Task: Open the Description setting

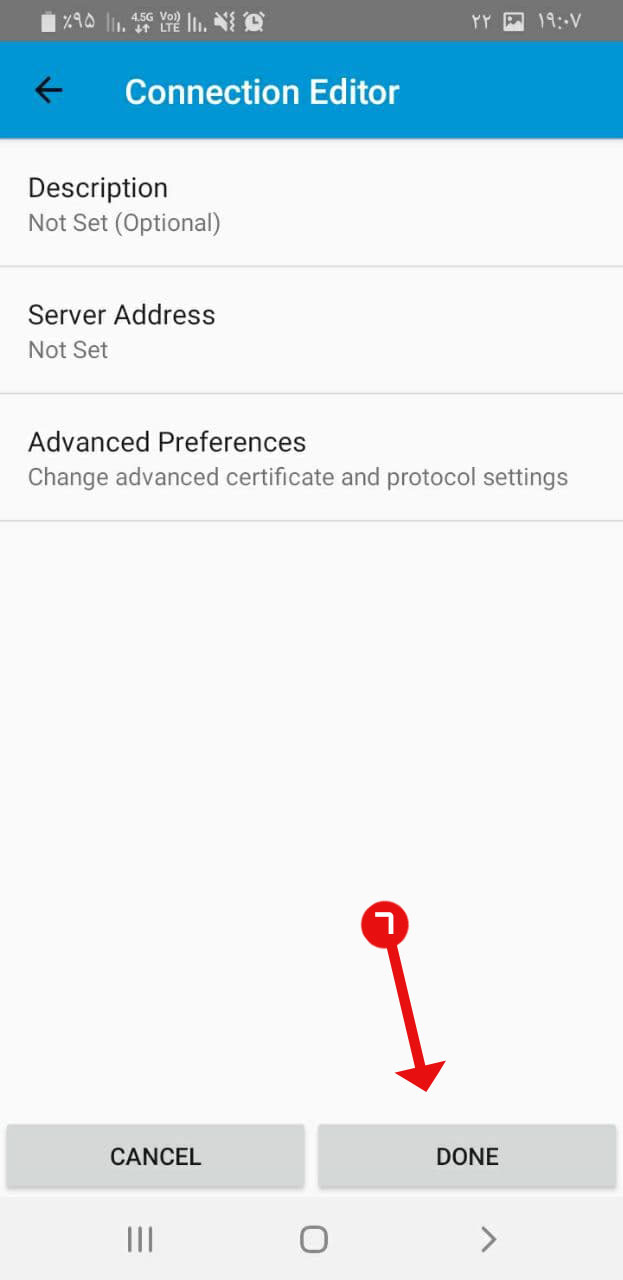Action: pos(311,204)
